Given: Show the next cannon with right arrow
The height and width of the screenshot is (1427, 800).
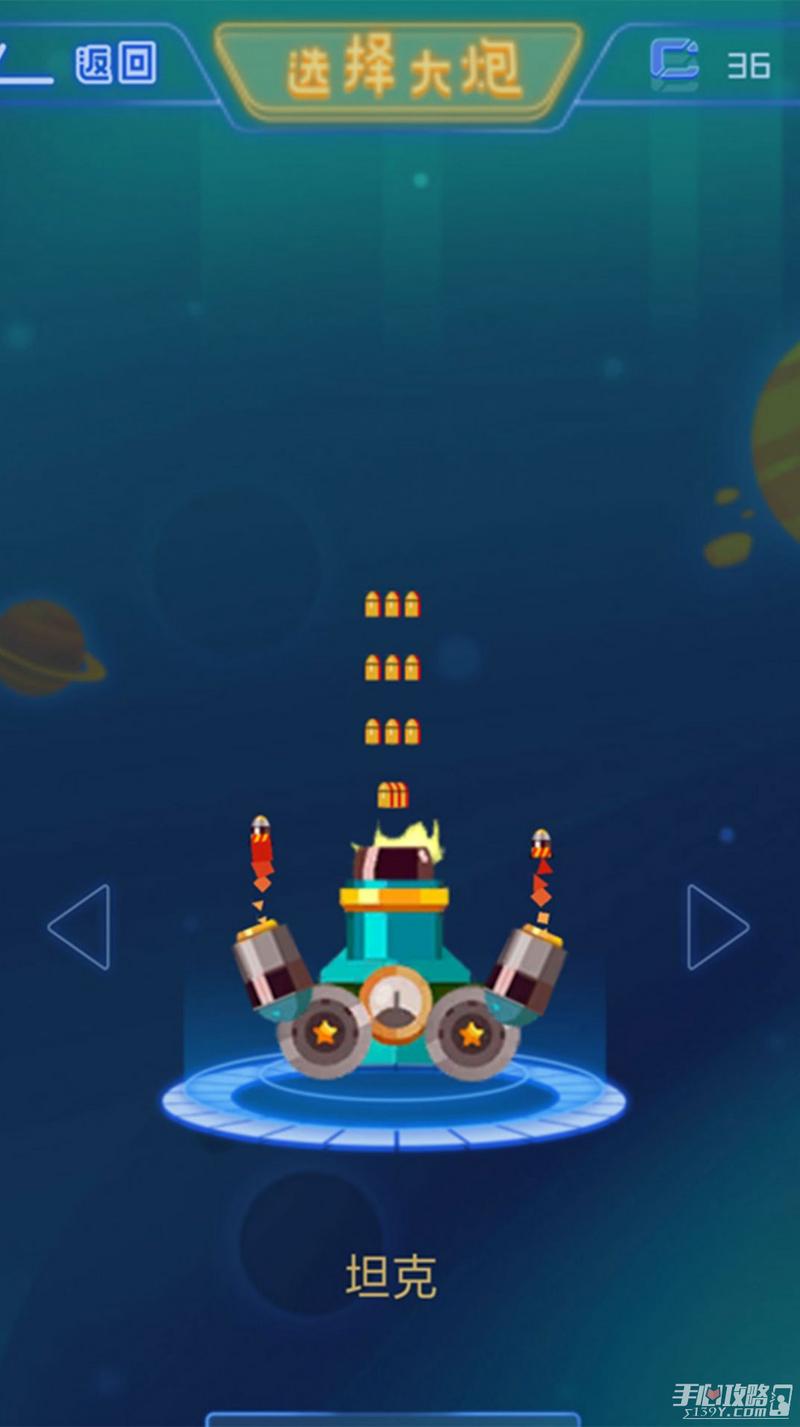Looking at the screenshot, I should click(x=717, y=926).
